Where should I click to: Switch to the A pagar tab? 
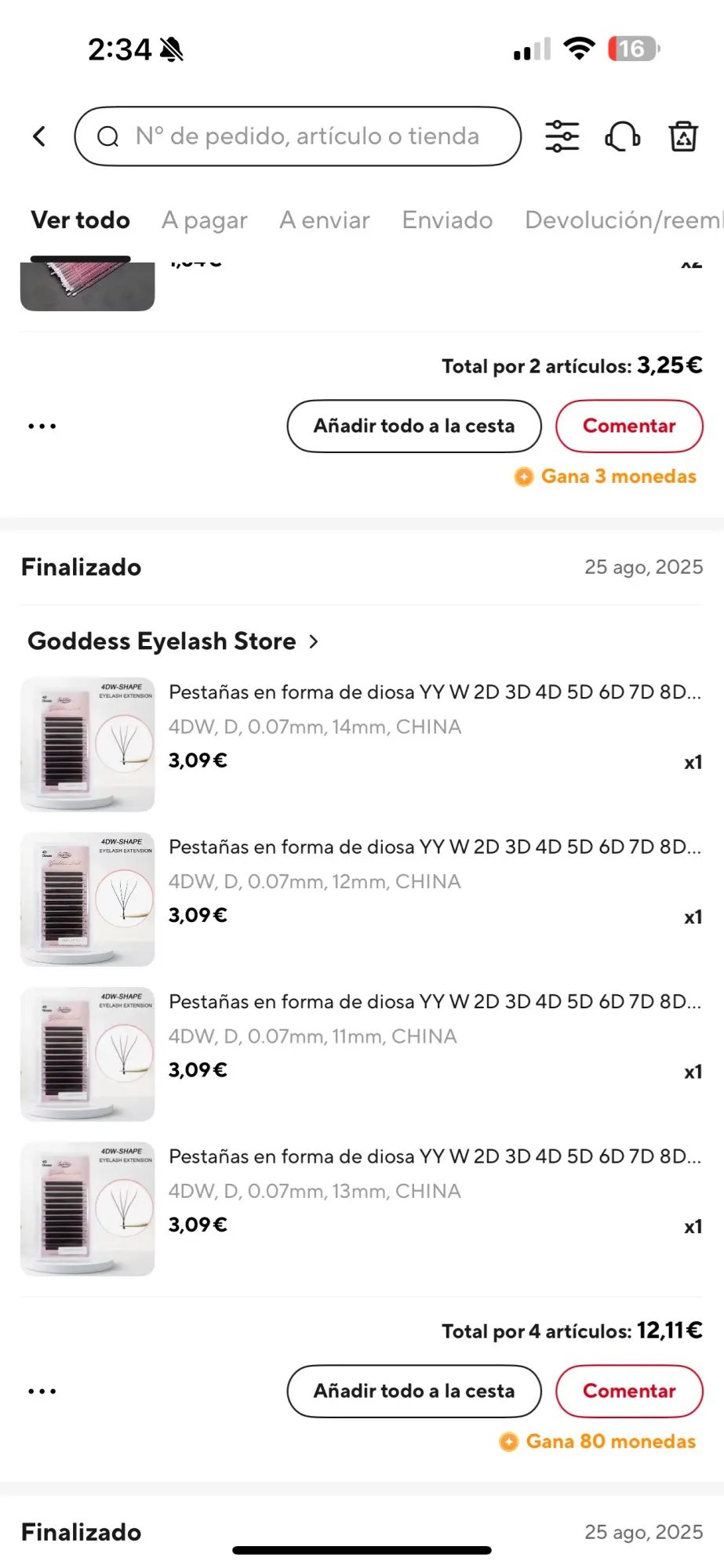204,220
